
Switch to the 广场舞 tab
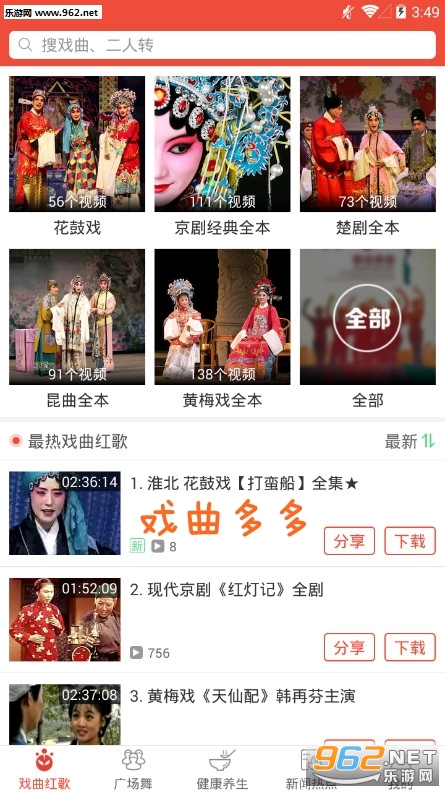click(x=133, y=769)
